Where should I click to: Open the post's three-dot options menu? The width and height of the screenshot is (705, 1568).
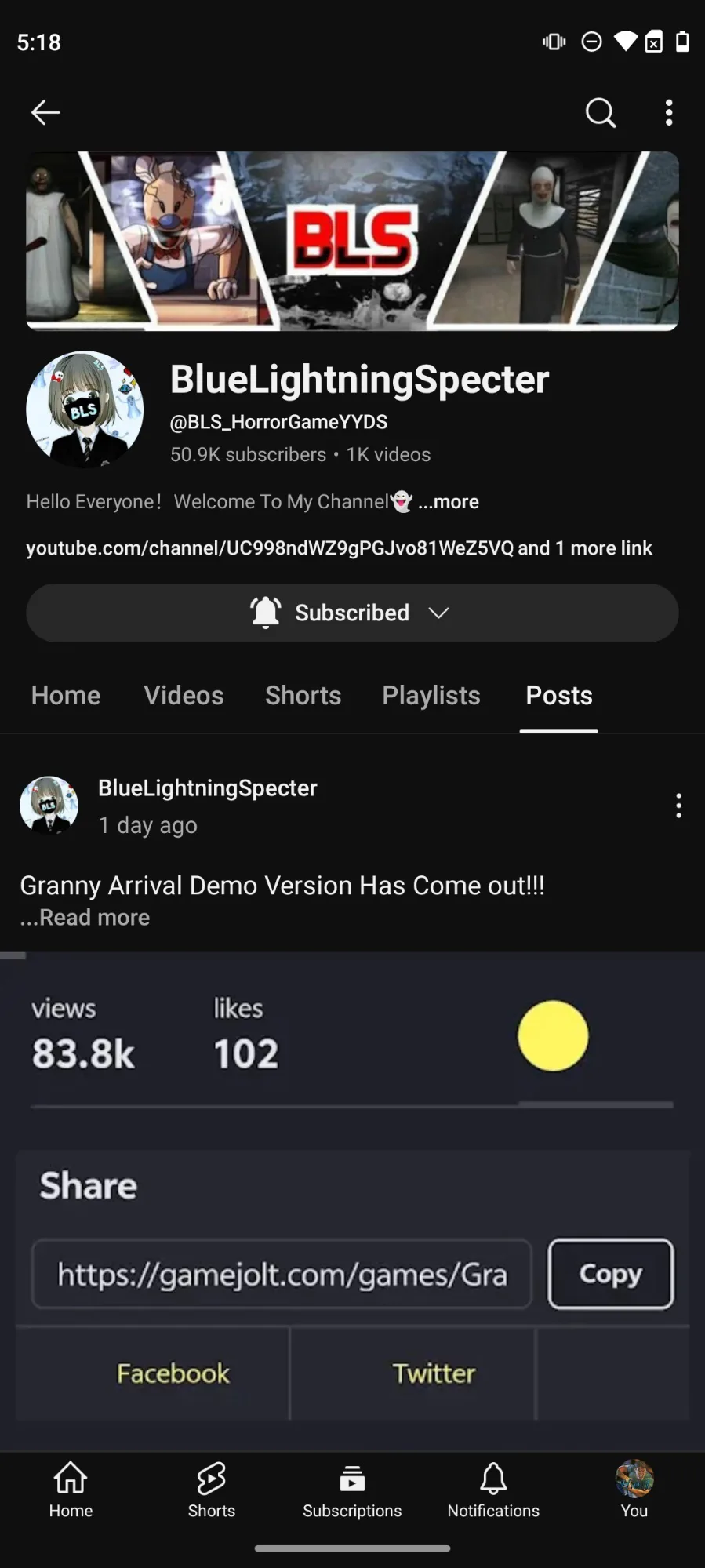(678, 806)
